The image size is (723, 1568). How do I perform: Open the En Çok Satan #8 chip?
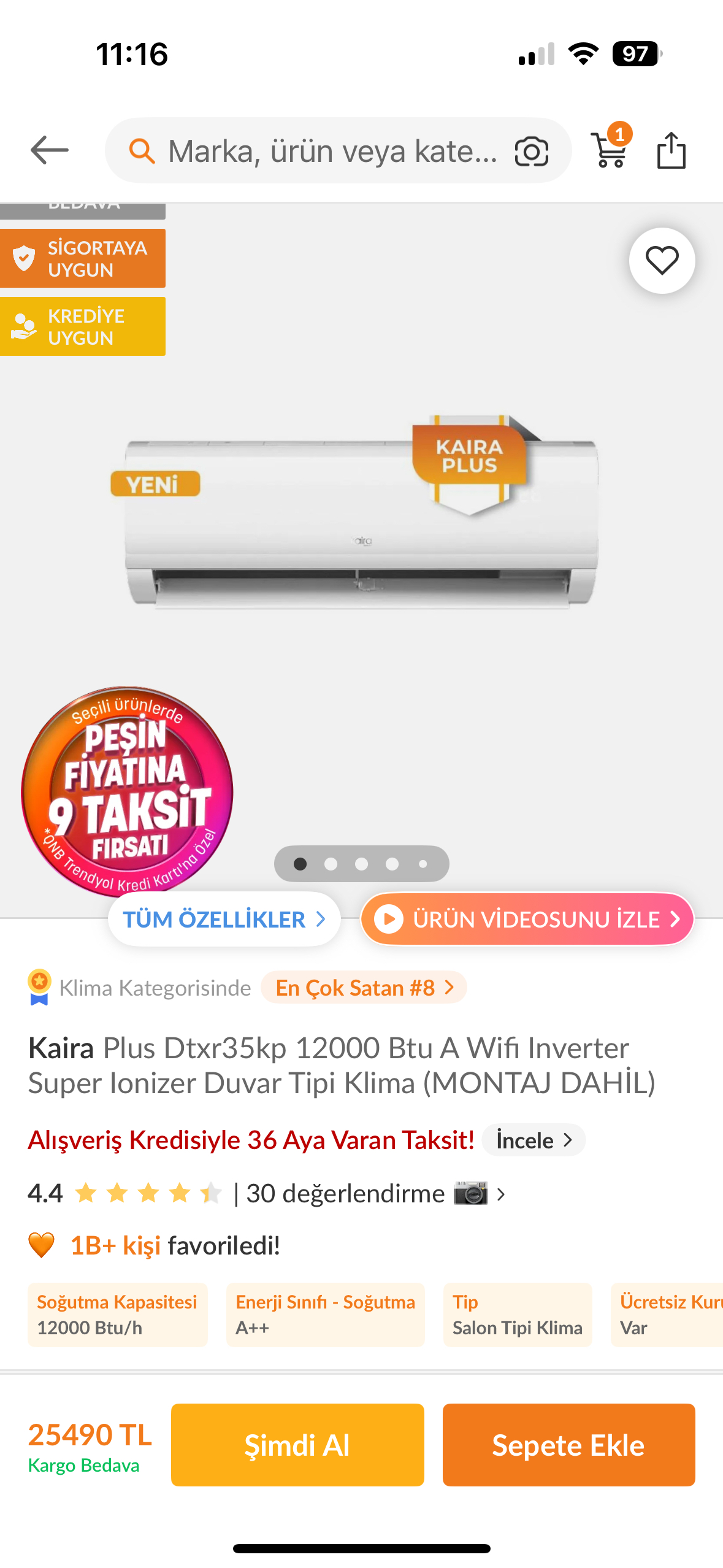coord(364,988)
